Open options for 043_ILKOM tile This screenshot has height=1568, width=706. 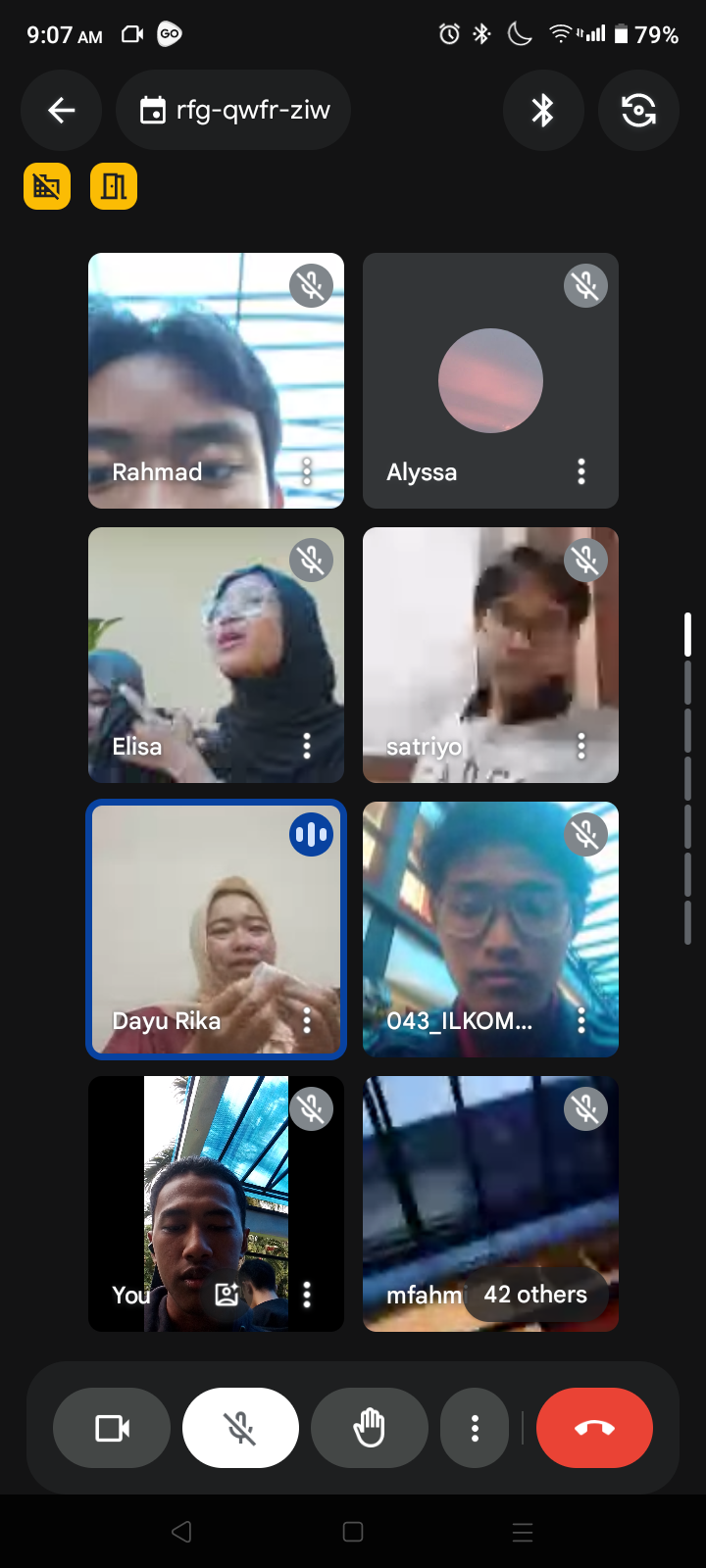(x=581, y=1020)
